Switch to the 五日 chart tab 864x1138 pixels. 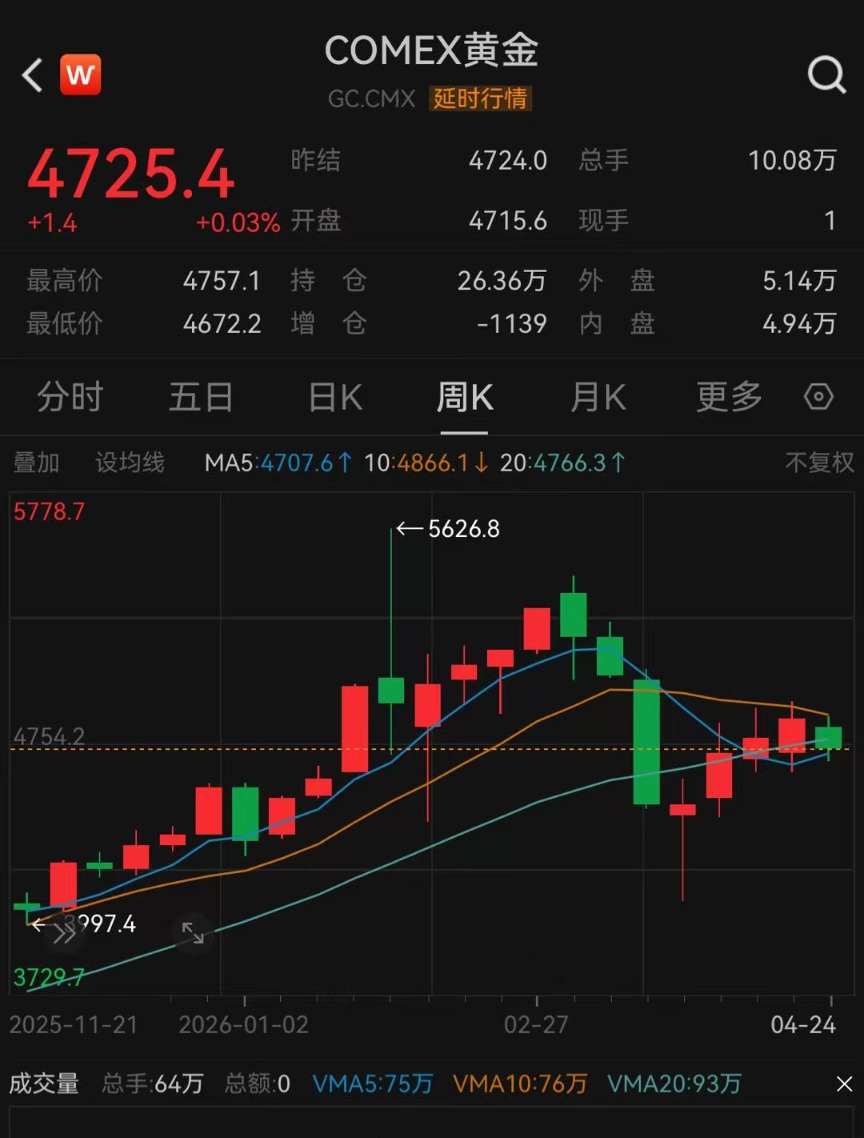click(x=201, y=398)
